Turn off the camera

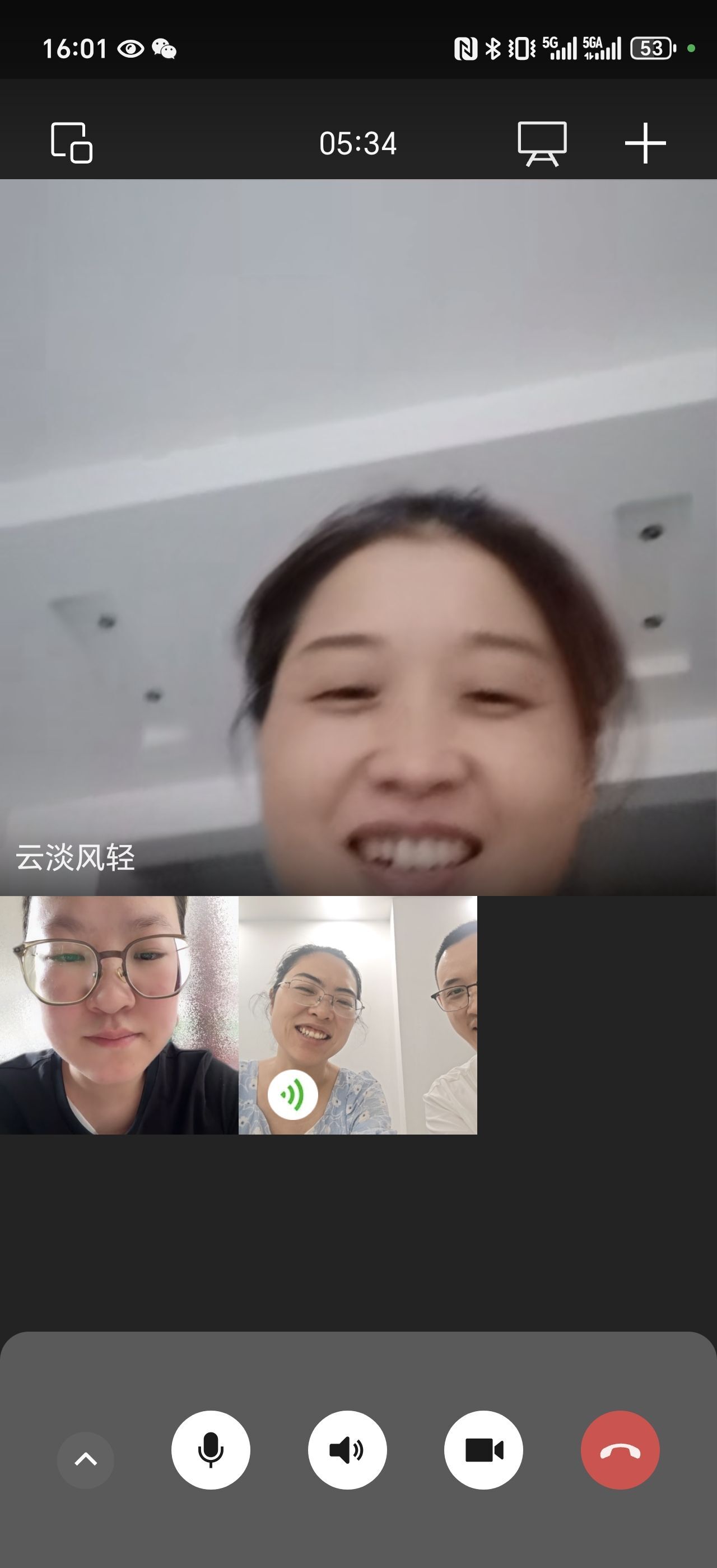(x=483, y=1450)
